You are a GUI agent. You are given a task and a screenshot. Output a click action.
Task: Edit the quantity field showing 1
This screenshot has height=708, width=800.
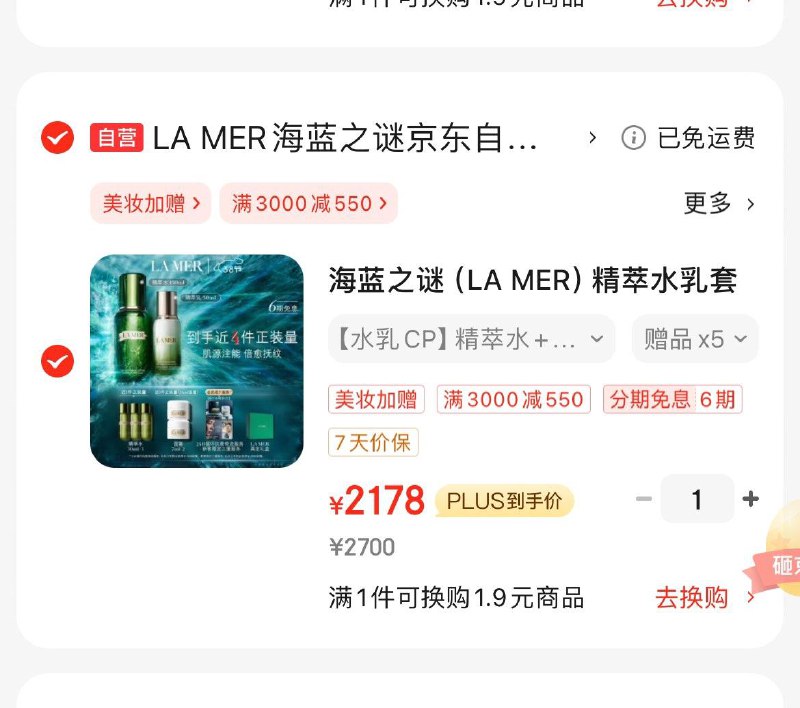tap(697, 499)
